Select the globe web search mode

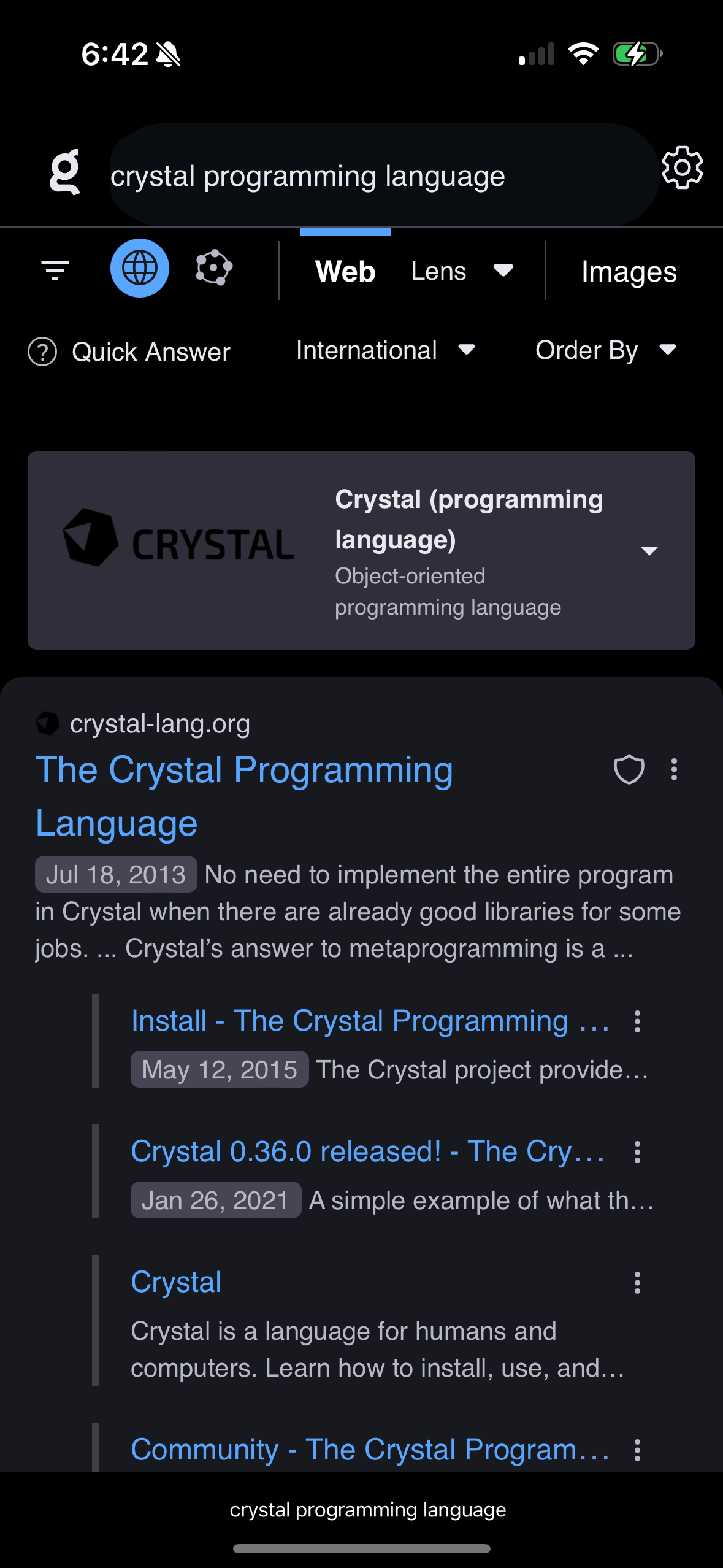pos(140,268)
